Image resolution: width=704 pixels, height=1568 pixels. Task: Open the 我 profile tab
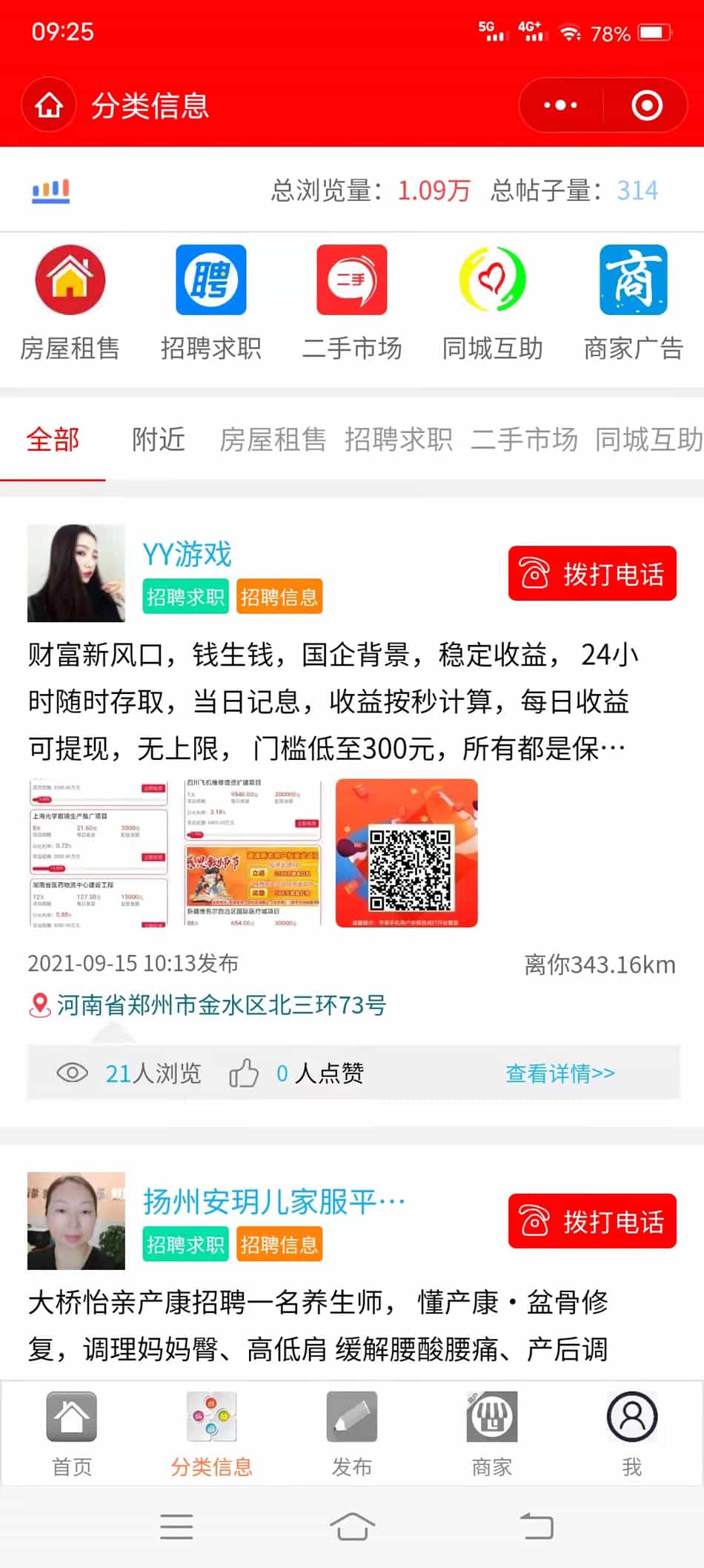[x=632, y=1434]
